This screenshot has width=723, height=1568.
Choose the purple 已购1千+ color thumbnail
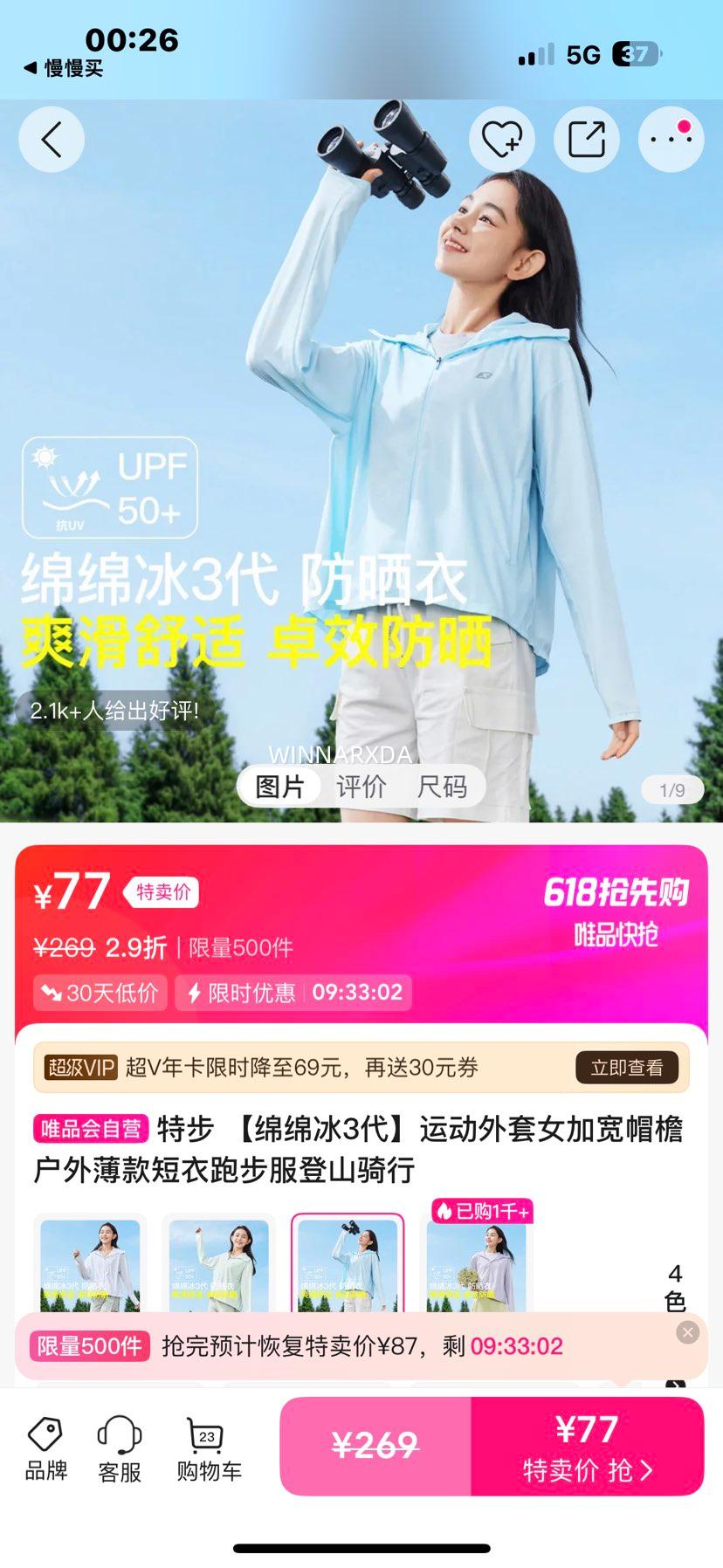[x=477, y=1262]
